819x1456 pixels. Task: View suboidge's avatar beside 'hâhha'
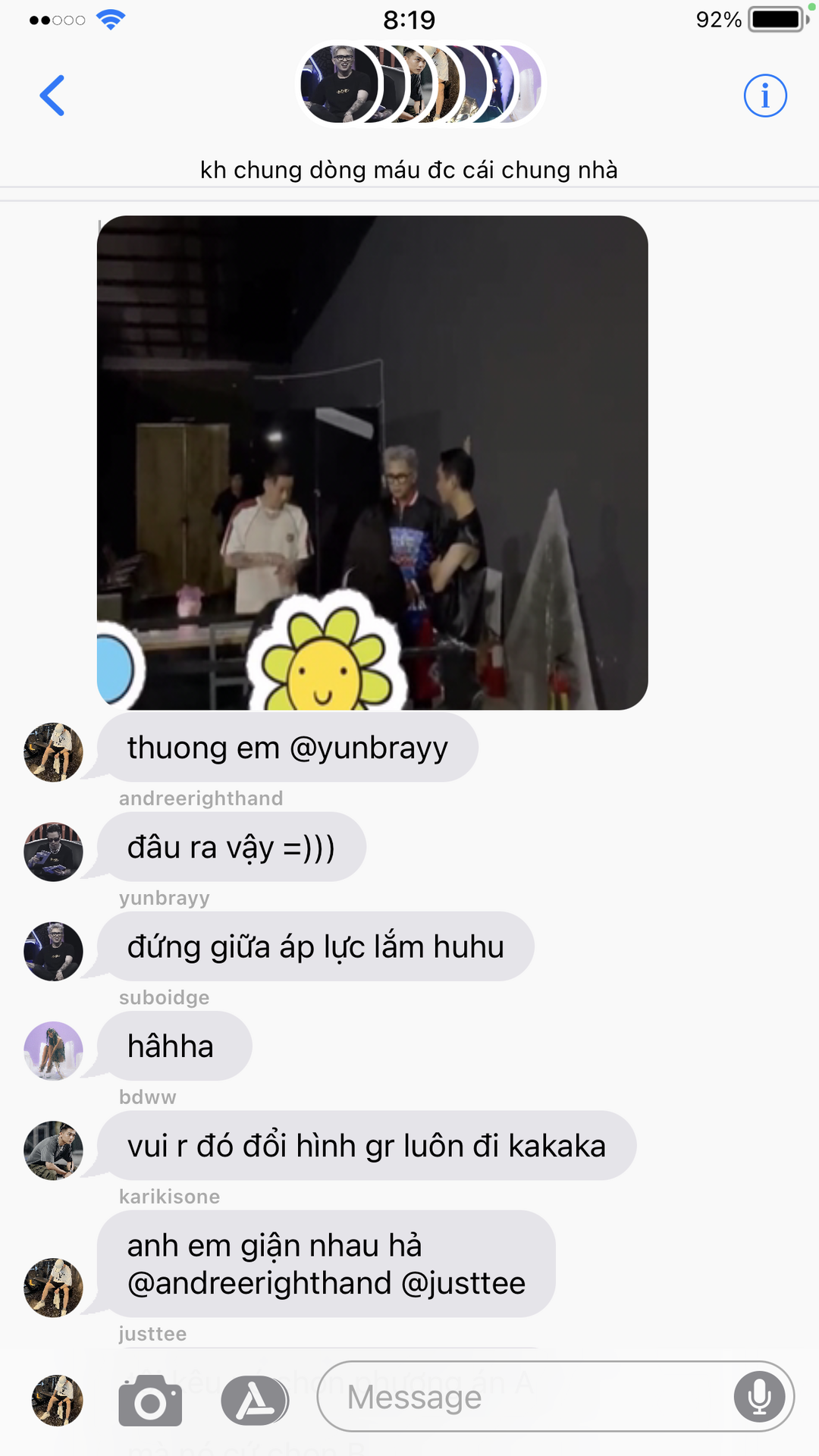click(x=53, y=1050)
